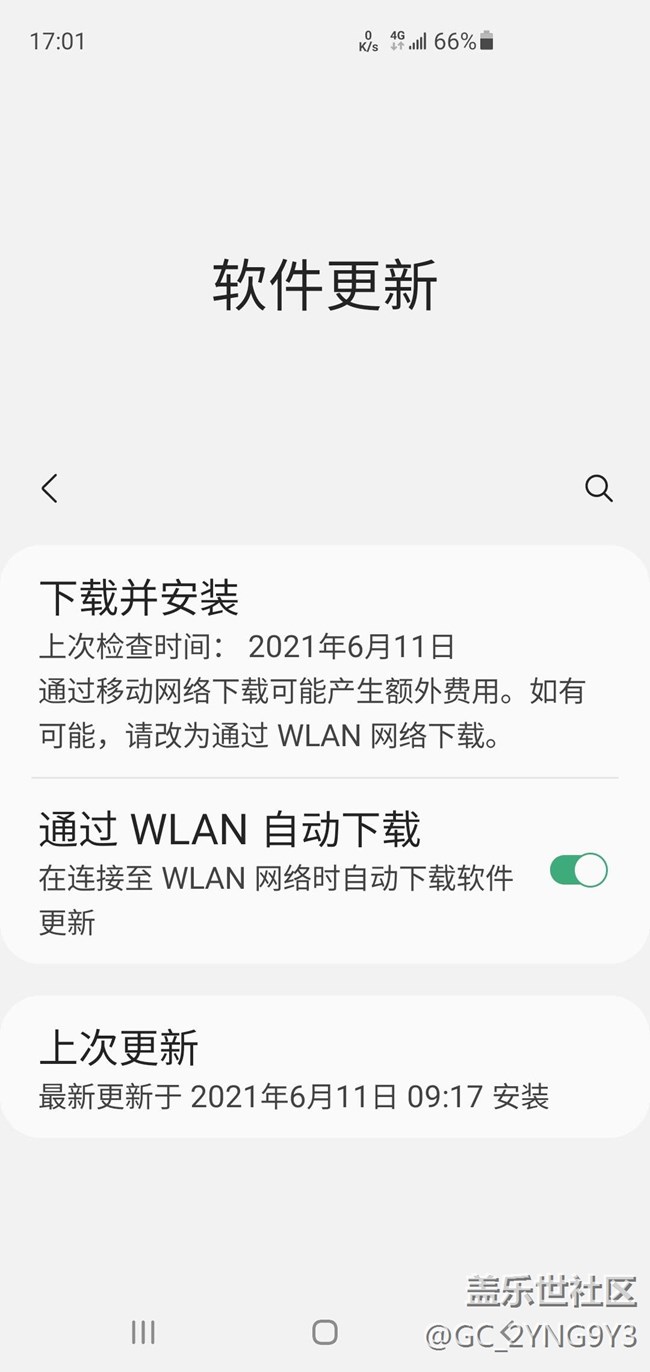Viewport: 650px width, 1372px height.
Task: Open the search magnifier icon
Action: pos(598,488)
